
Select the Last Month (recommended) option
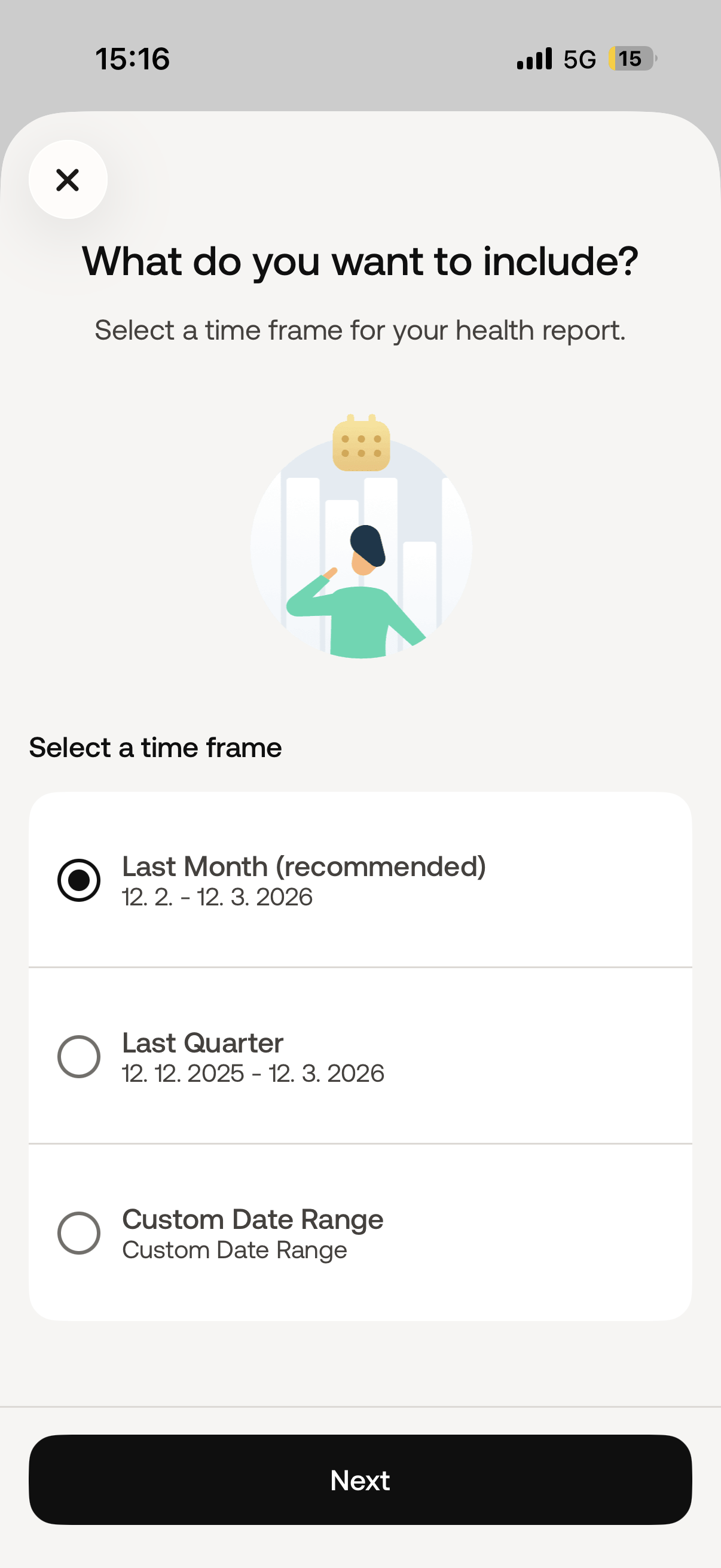pos(79,880)
